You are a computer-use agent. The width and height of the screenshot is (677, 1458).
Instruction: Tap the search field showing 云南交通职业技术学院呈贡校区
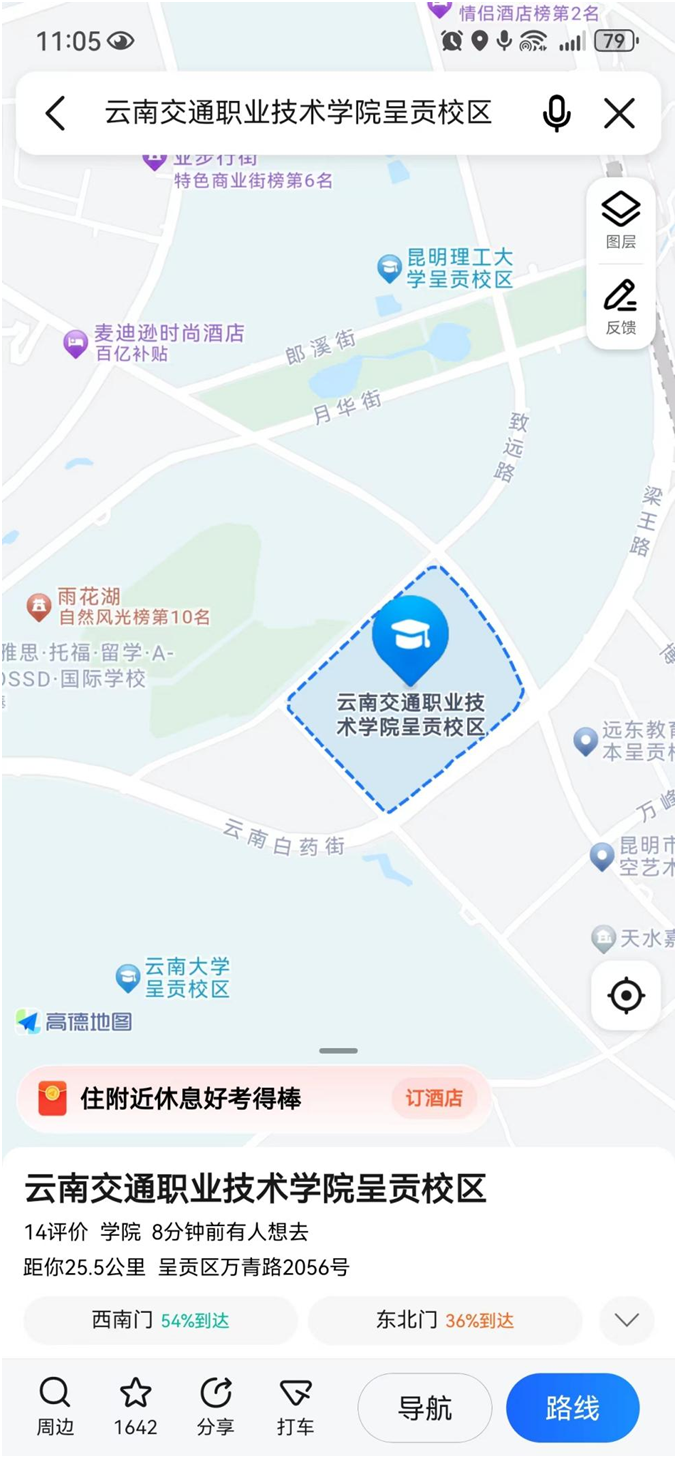pyautogui.click(x=298, y=113)
